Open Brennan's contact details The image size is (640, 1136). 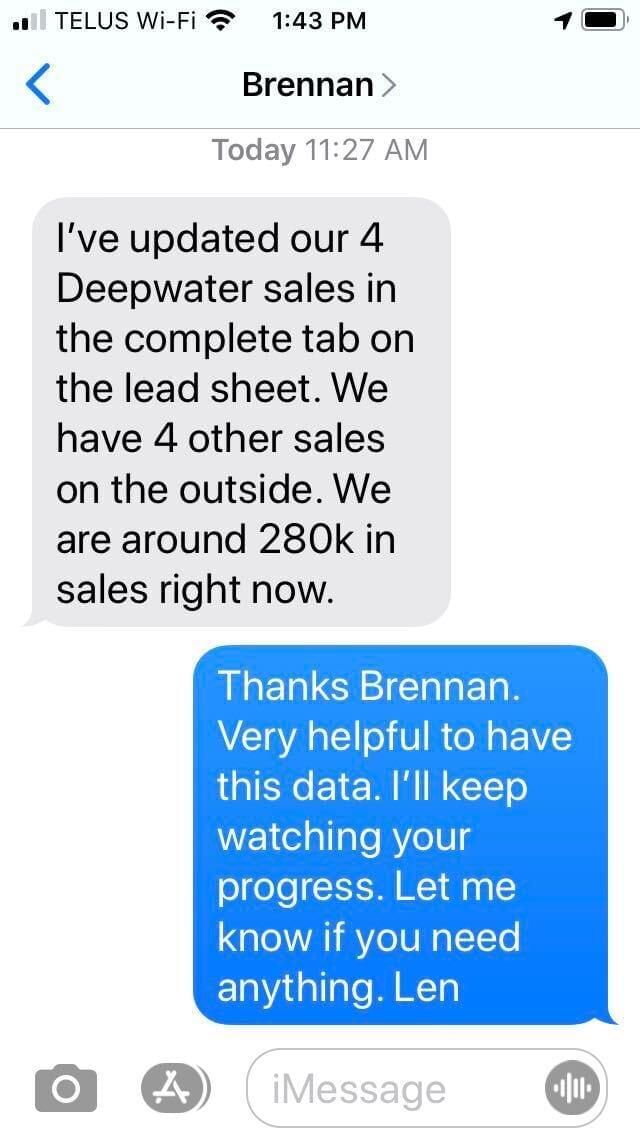(x=319, y=85)
